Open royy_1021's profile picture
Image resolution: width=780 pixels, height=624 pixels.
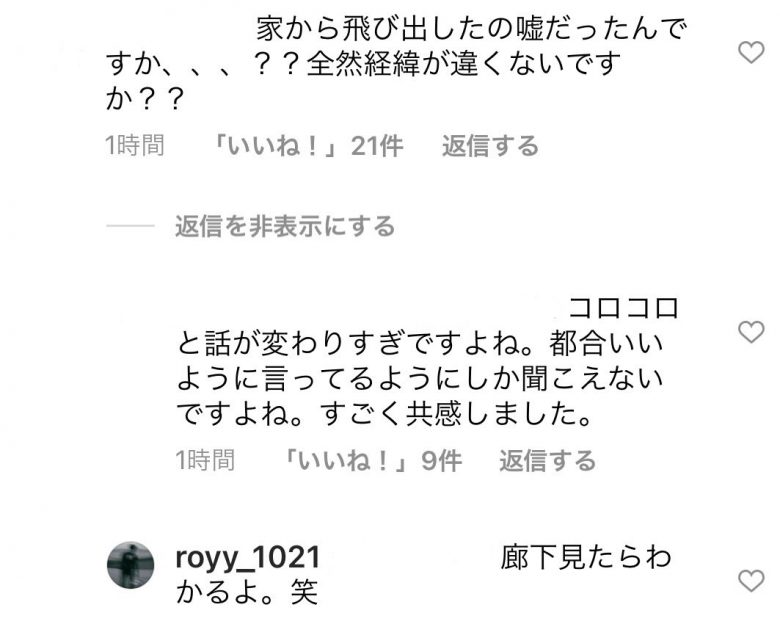130,566
